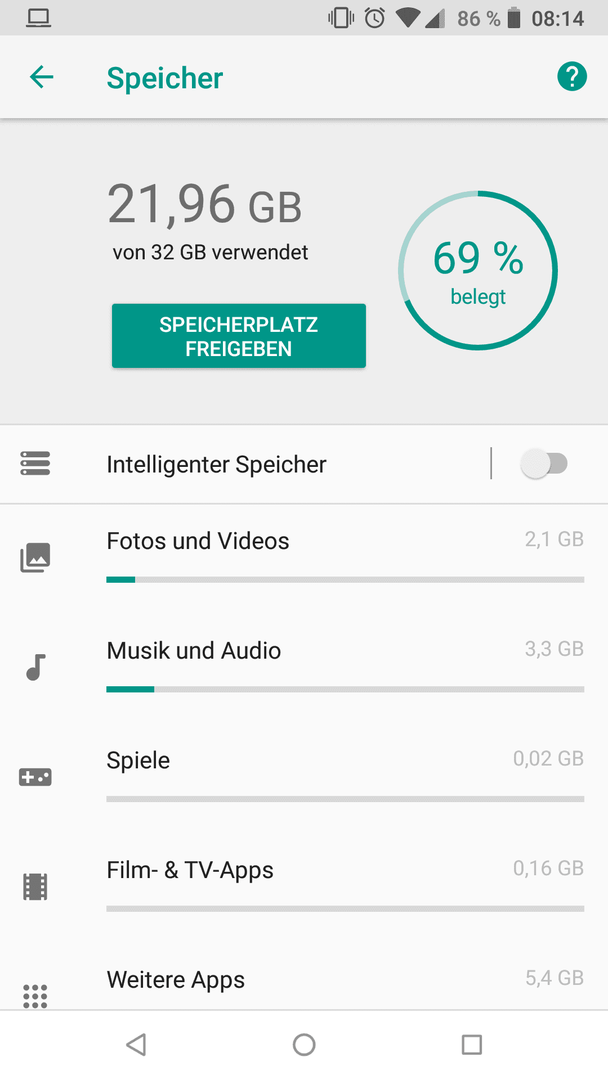Open recent apps from navigation bar

coord(472,1045)
